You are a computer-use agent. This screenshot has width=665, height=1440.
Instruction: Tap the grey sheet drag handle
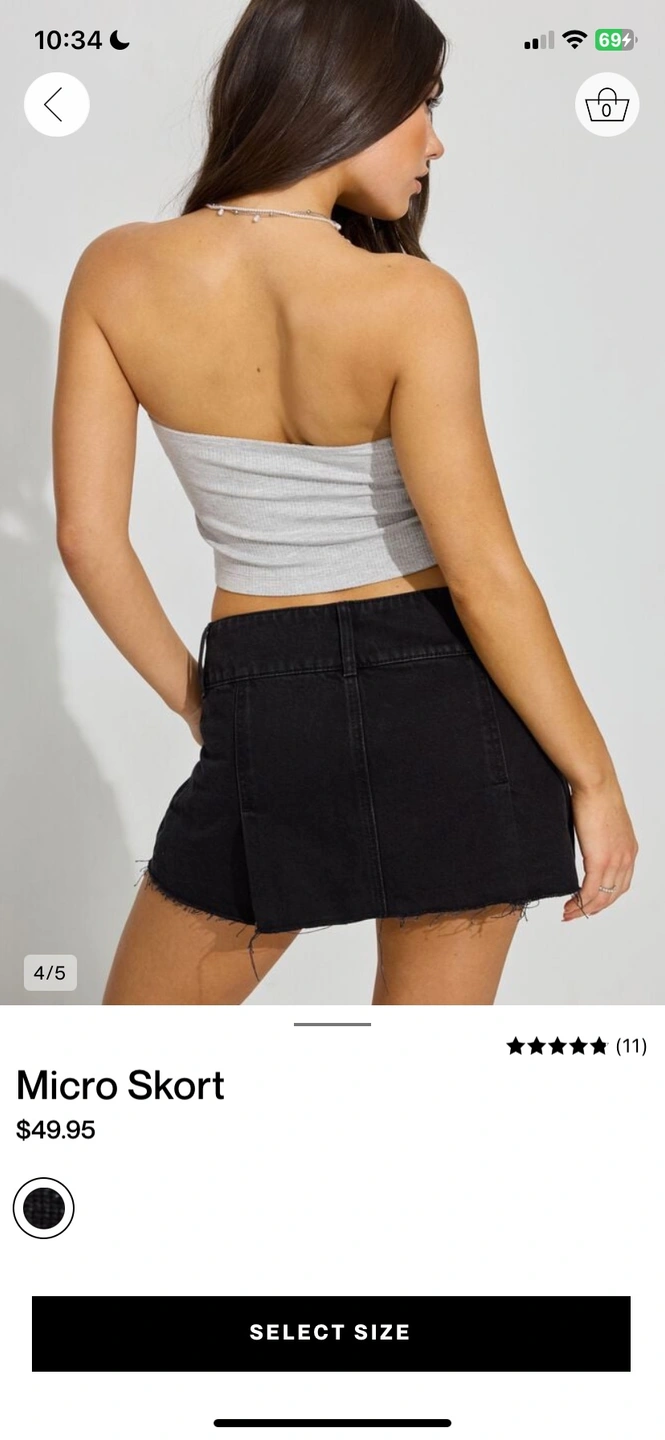[332, 1024]
